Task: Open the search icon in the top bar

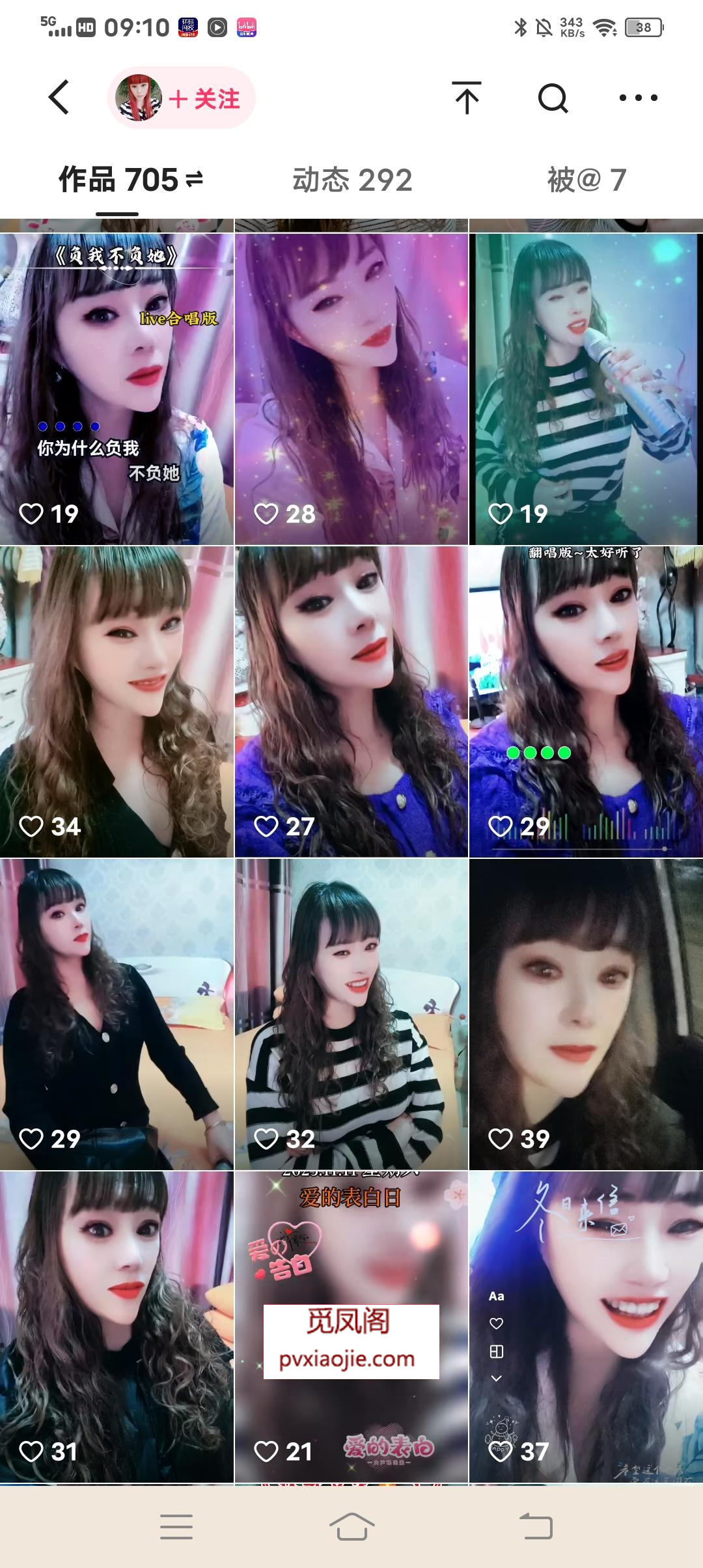Action: 553,98
